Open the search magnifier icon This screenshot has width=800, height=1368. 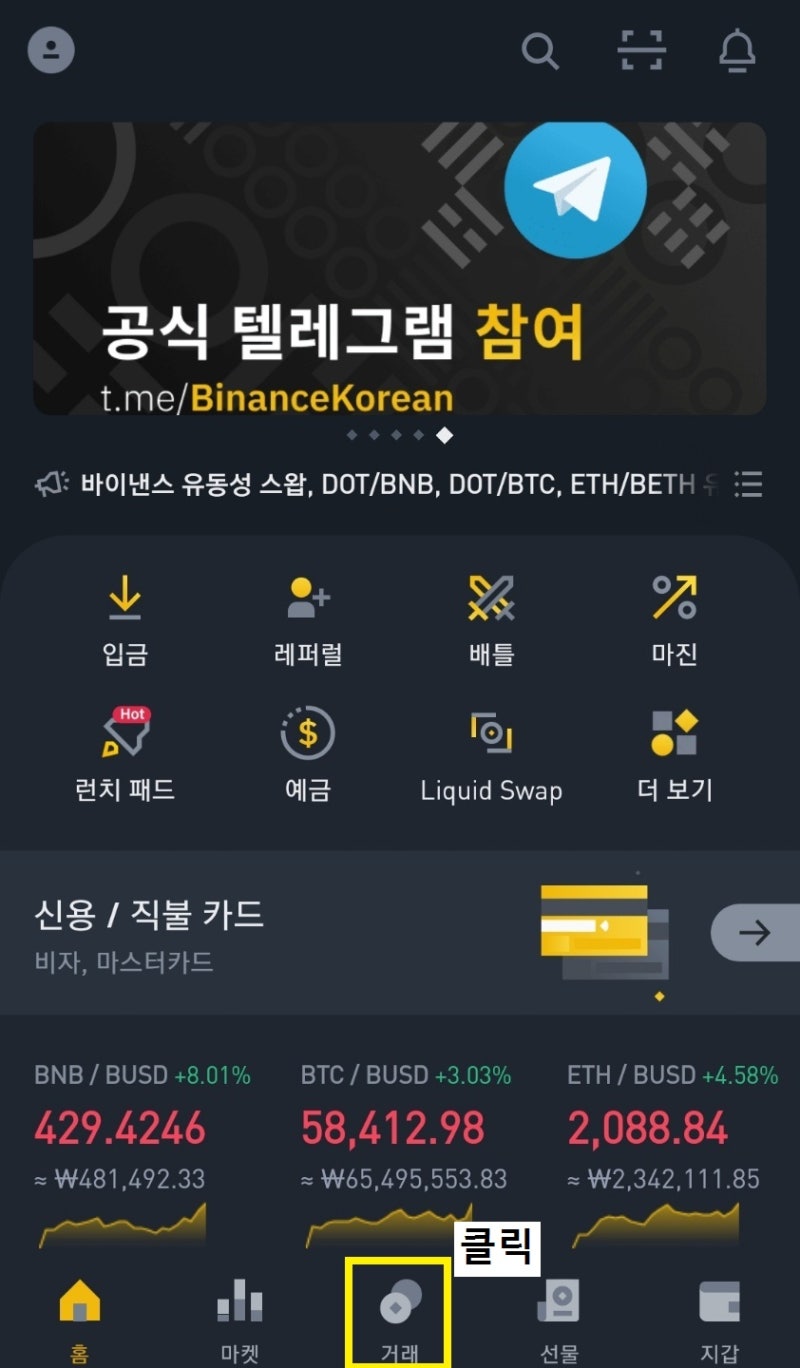(x=542, y=48)
